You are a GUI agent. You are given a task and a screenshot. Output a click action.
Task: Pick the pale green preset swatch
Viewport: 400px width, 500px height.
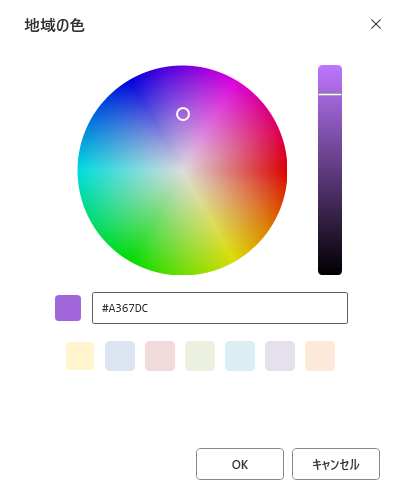200,356
